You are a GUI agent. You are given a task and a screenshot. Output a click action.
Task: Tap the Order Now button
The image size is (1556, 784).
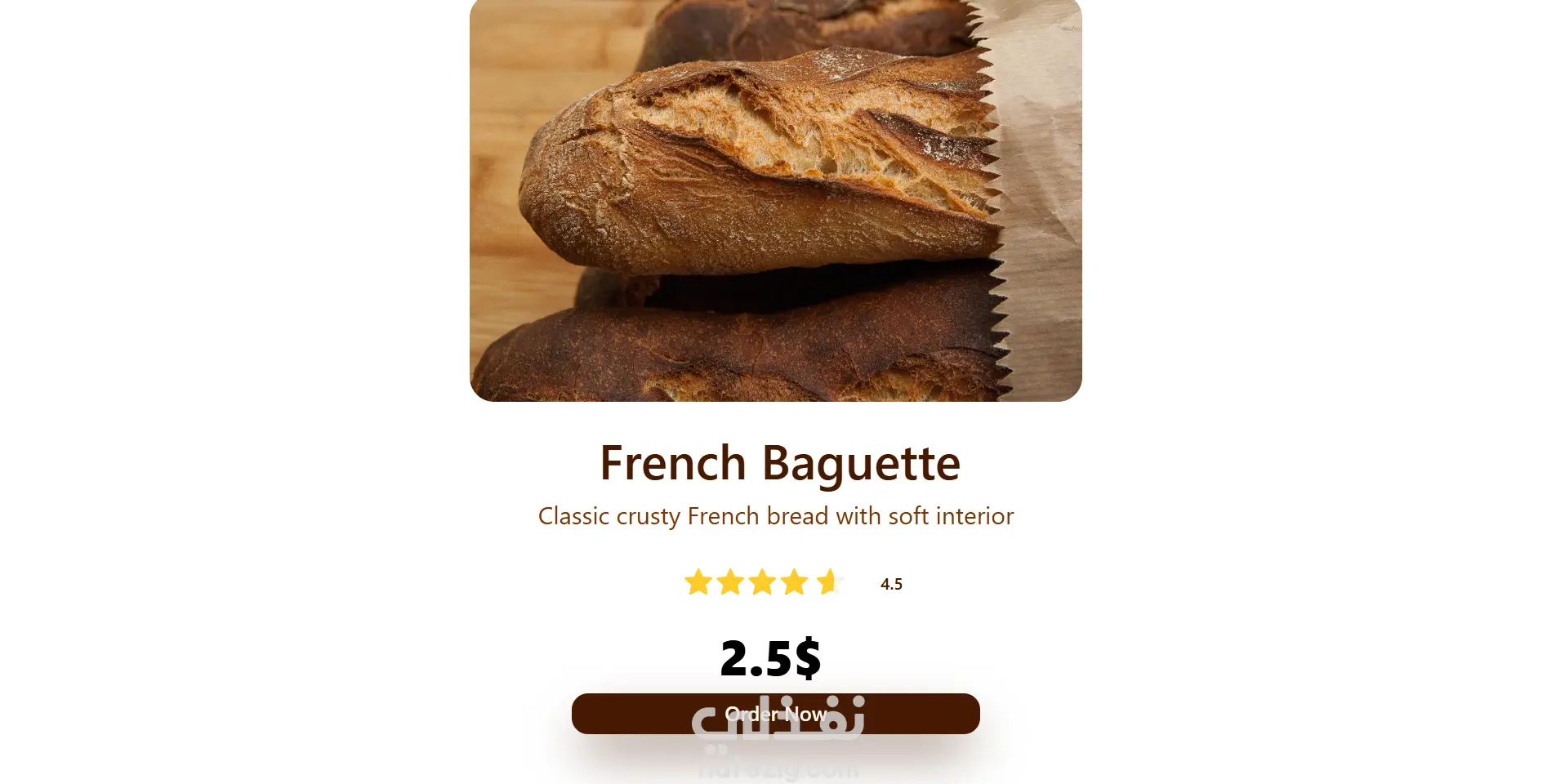pyautogui.click(x=775, y=714)
